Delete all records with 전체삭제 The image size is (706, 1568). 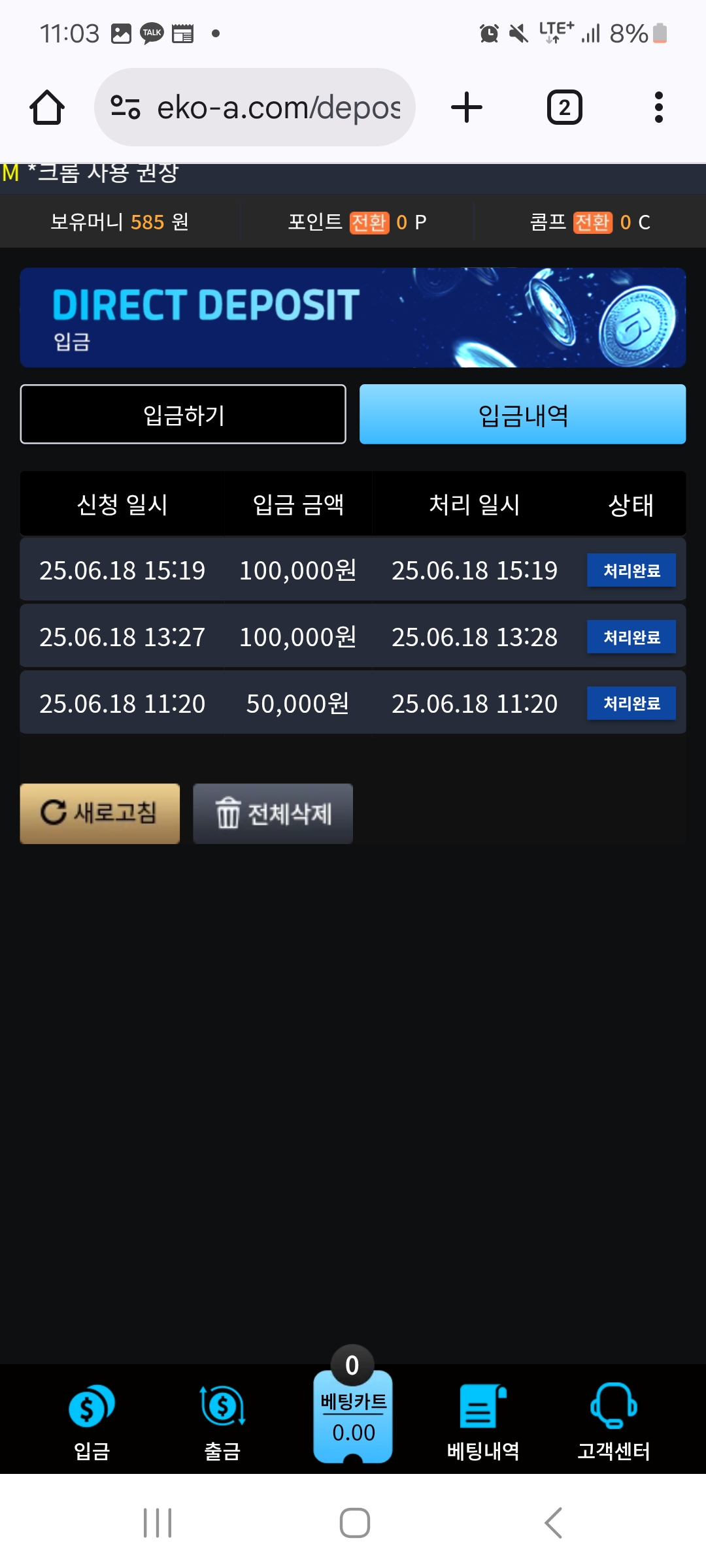pyautogui.click(x=273, y=813)
